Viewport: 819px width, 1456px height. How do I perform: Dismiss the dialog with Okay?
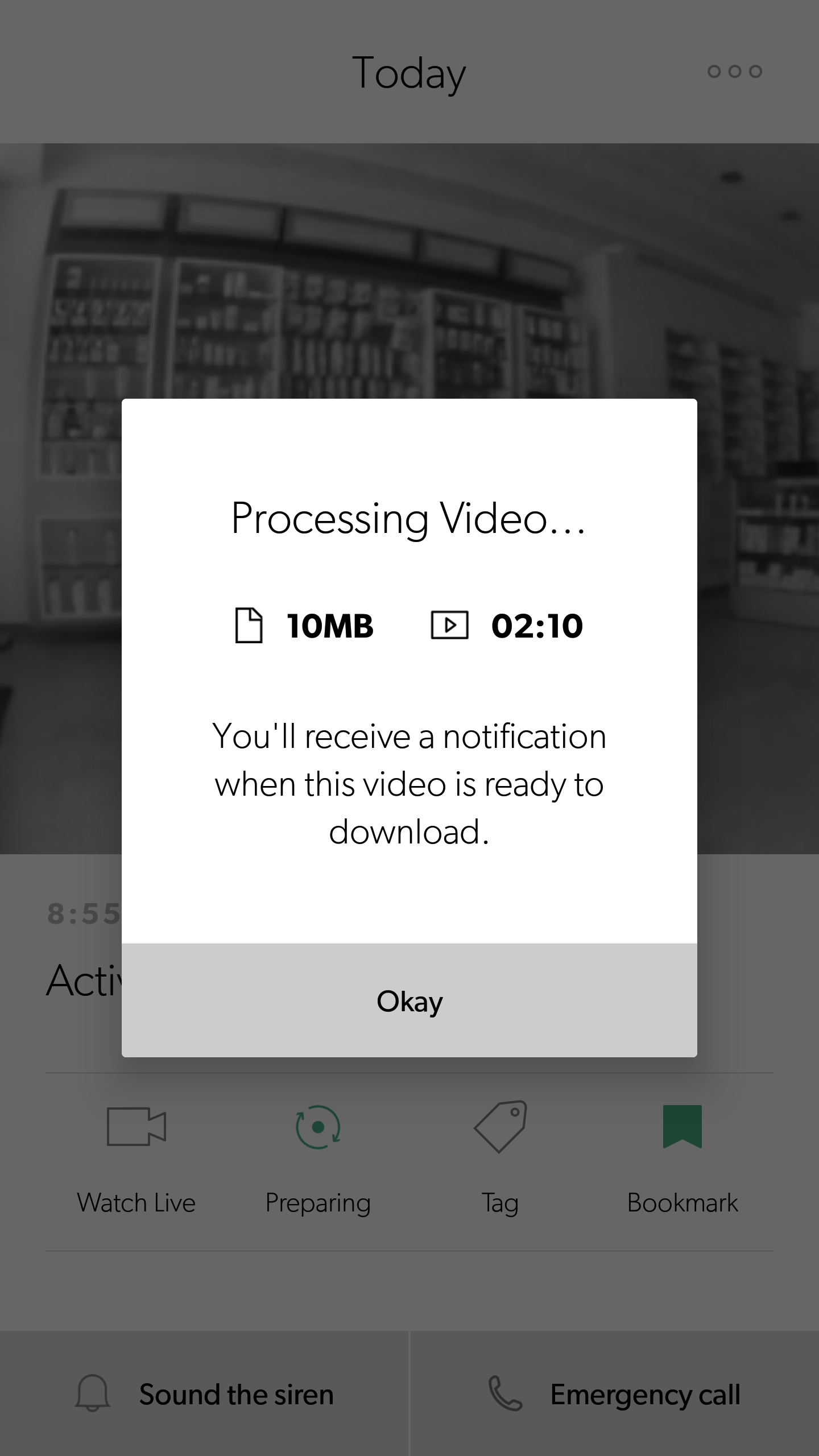(409, 1001)
